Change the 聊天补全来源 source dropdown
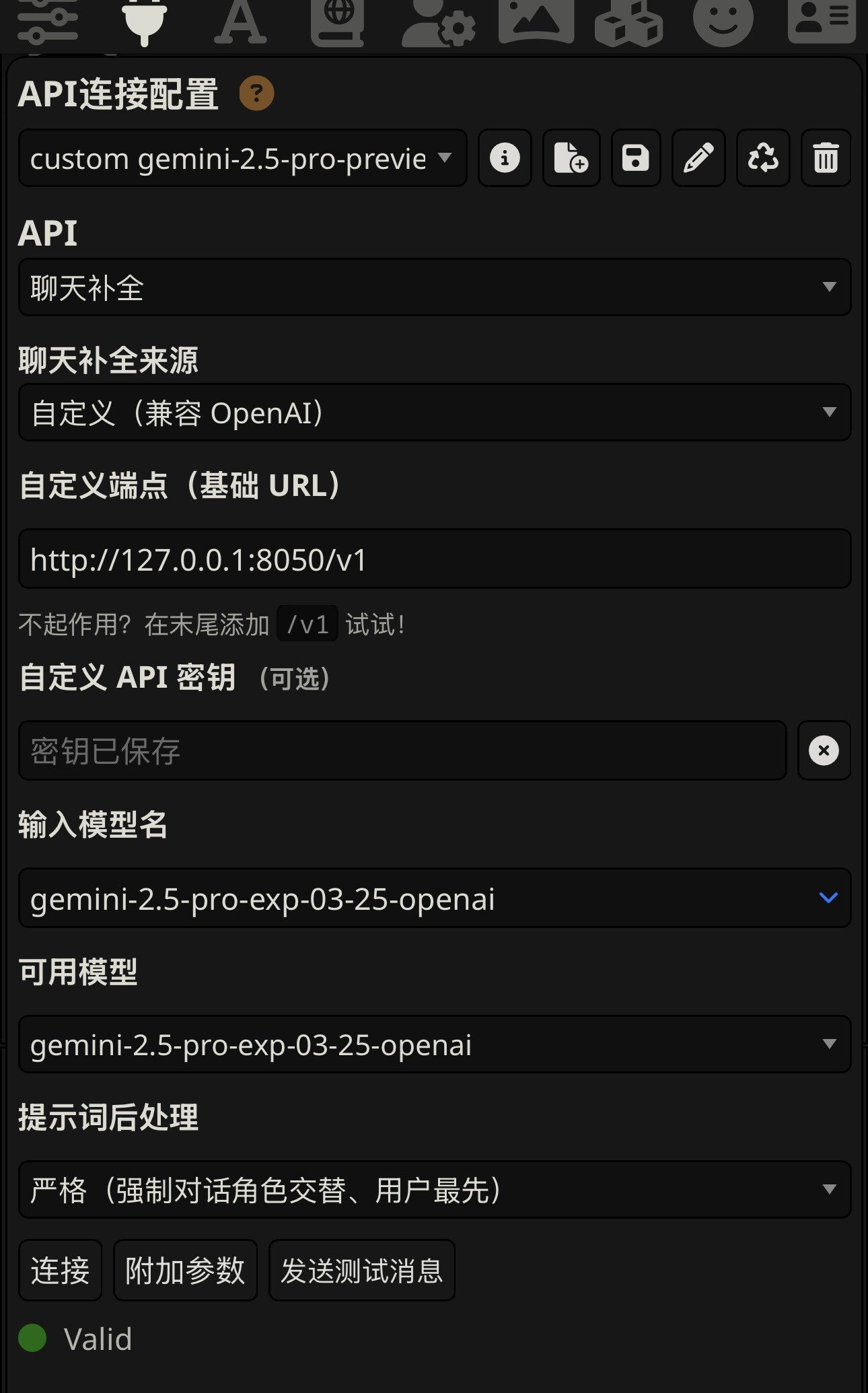Viewport: 868px width, 1393px height. coord(435,413)
